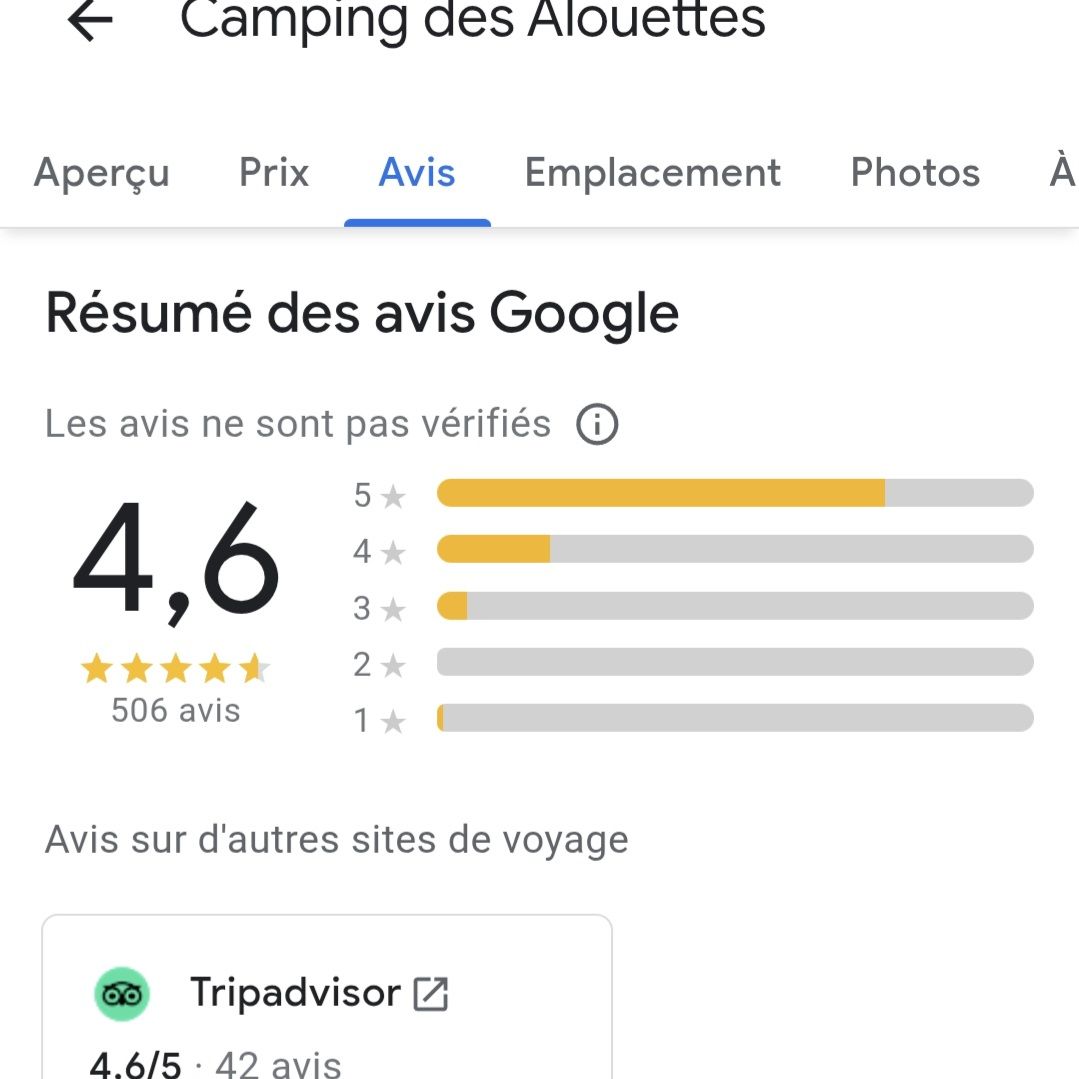Go back from Camping des Alouettes
This screenshot has height=1079, width=1079.
click(90, 21)
